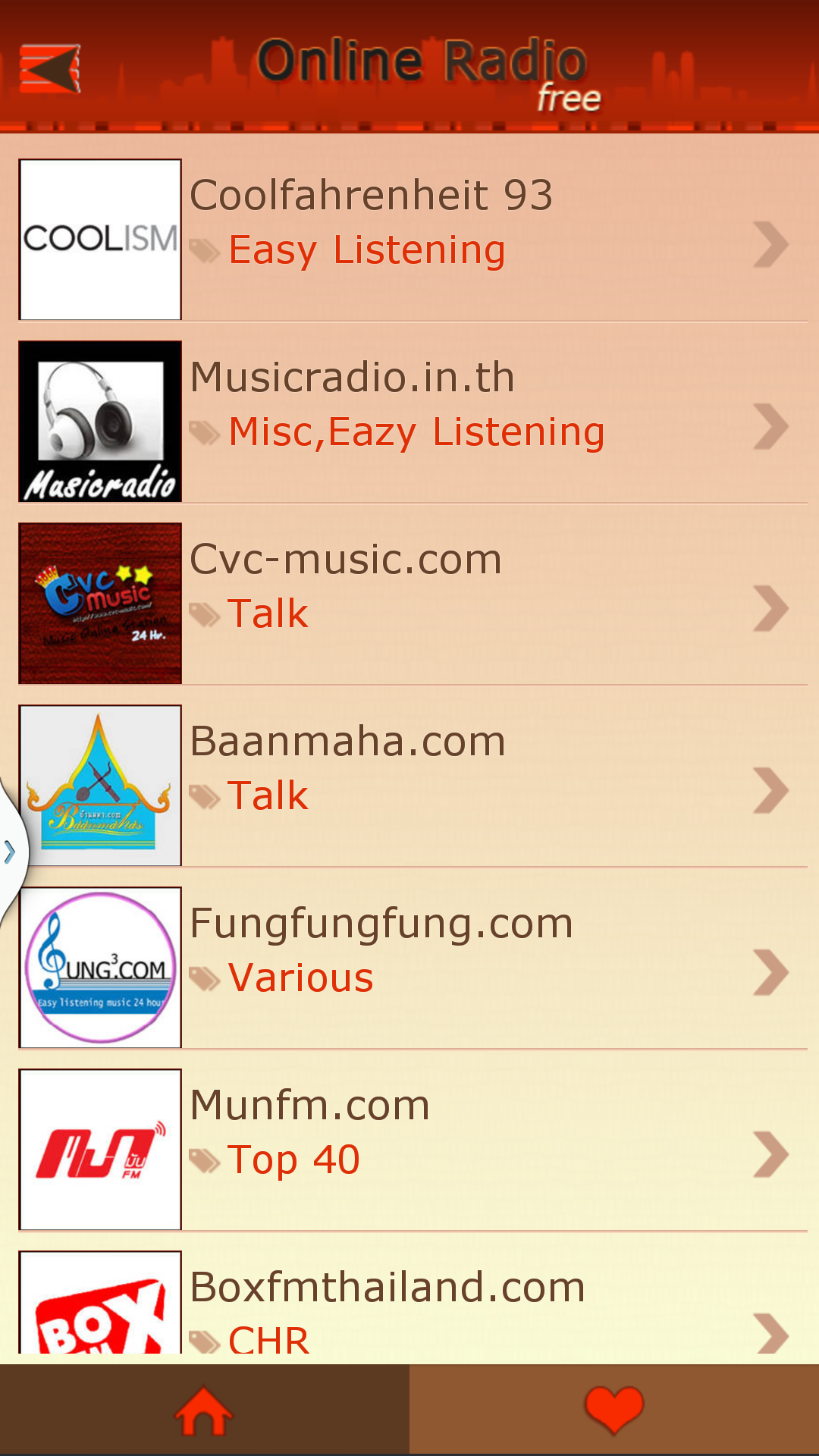Screen dimensions: 819x1456
Task: Click the Box FM Thailand logo
Action: click(99, 1312)
